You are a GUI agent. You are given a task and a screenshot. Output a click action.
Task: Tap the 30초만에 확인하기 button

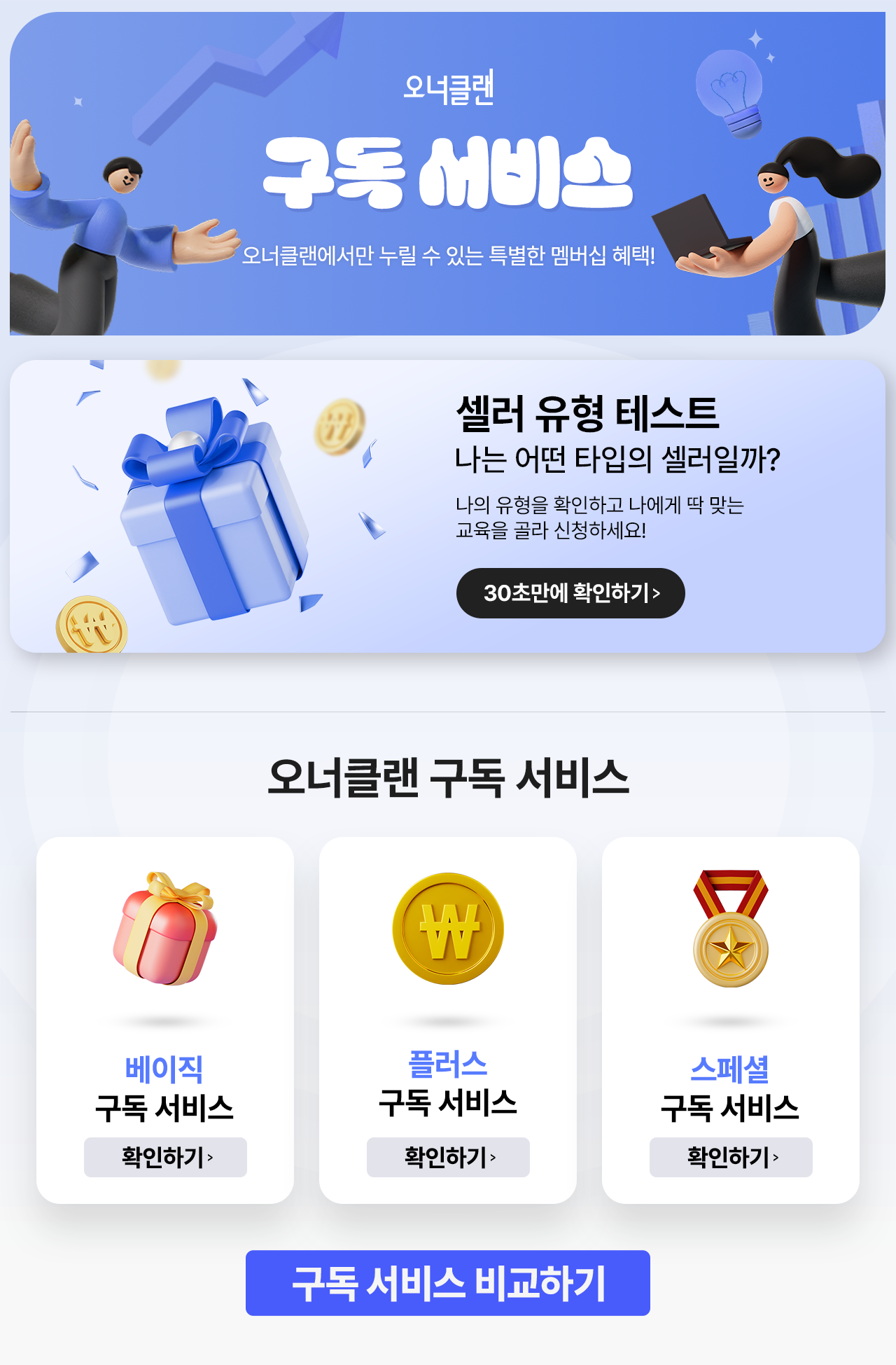click(570, 593)
